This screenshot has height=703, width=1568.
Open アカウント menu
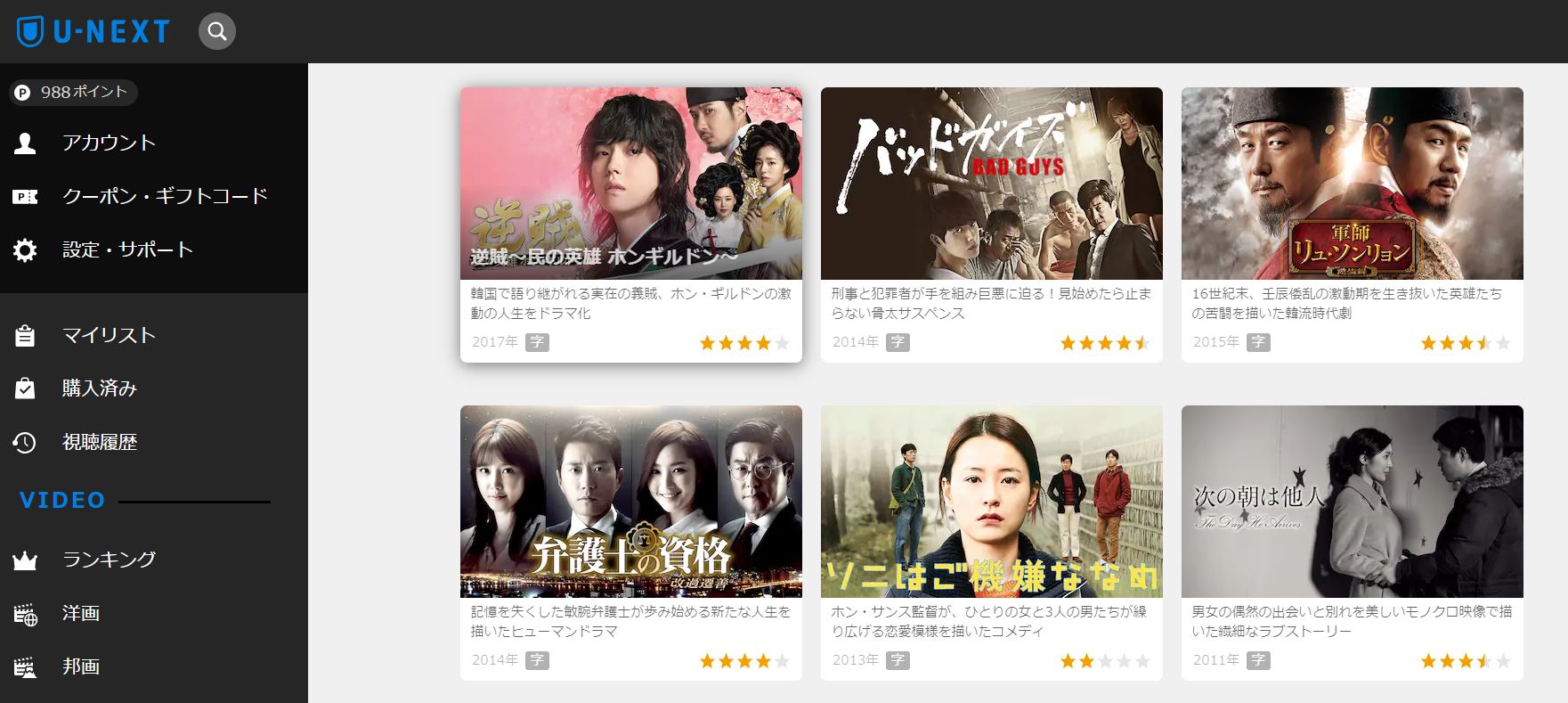(109, 143)
